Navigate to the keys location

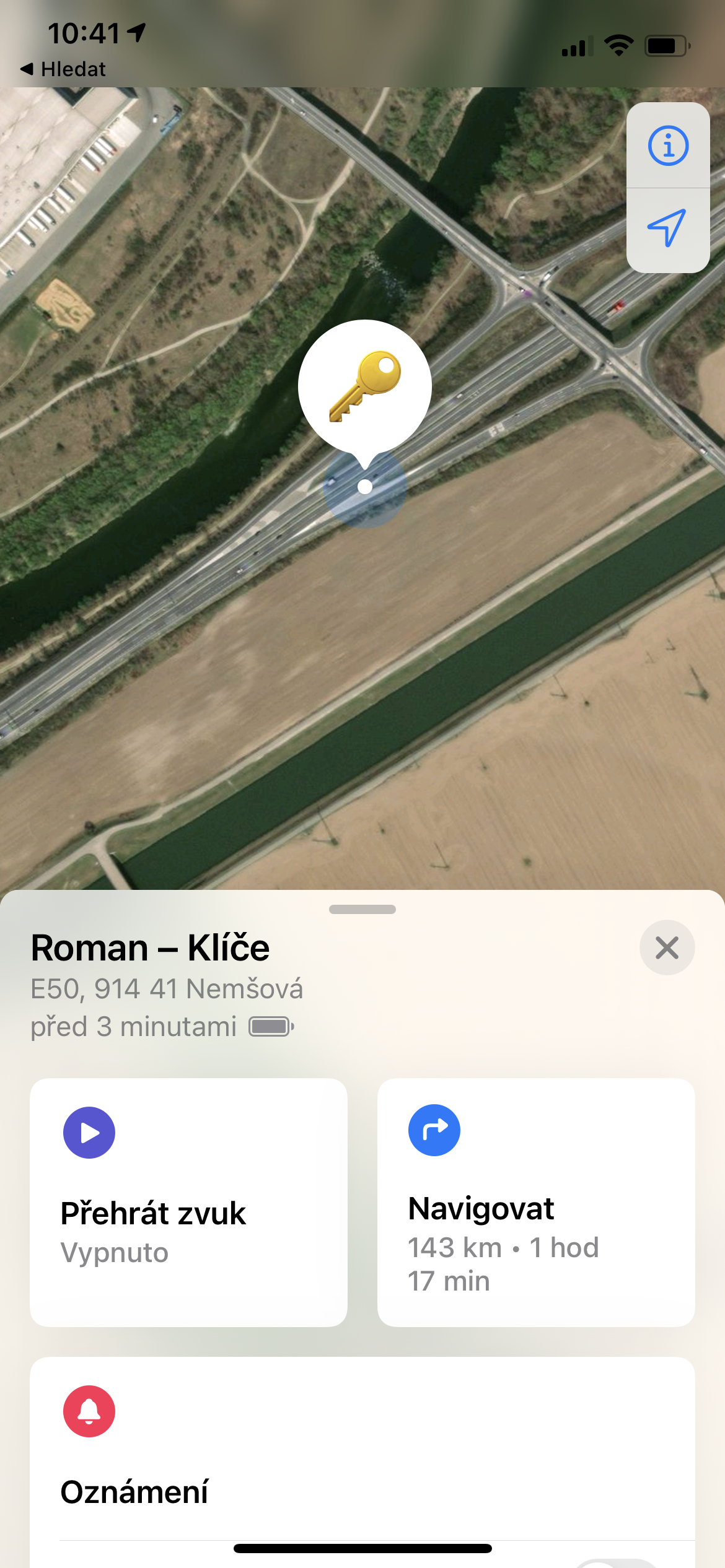click(535, 1201)
